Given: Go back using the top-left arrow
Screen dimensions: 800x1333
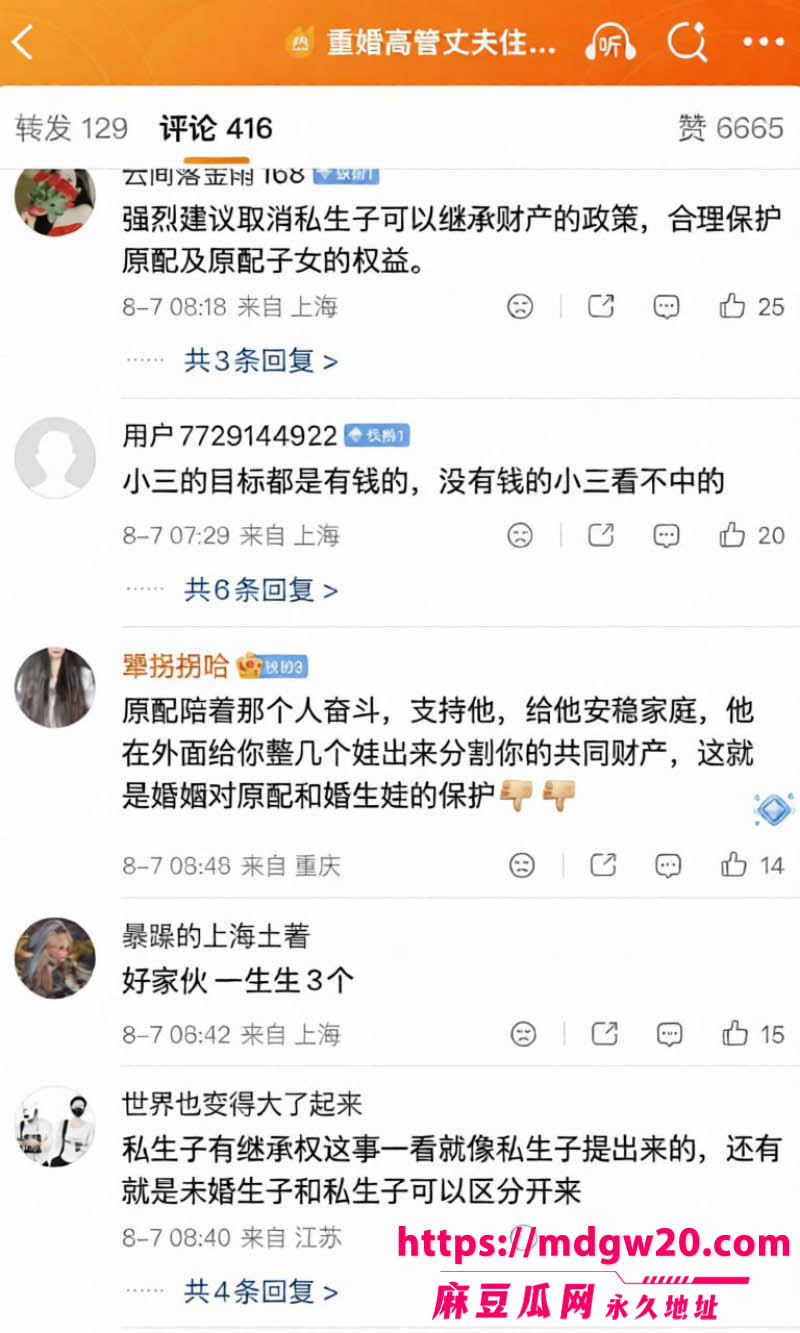Looking at the screenshot, I should pyautogui.click(x=22, y=43).
